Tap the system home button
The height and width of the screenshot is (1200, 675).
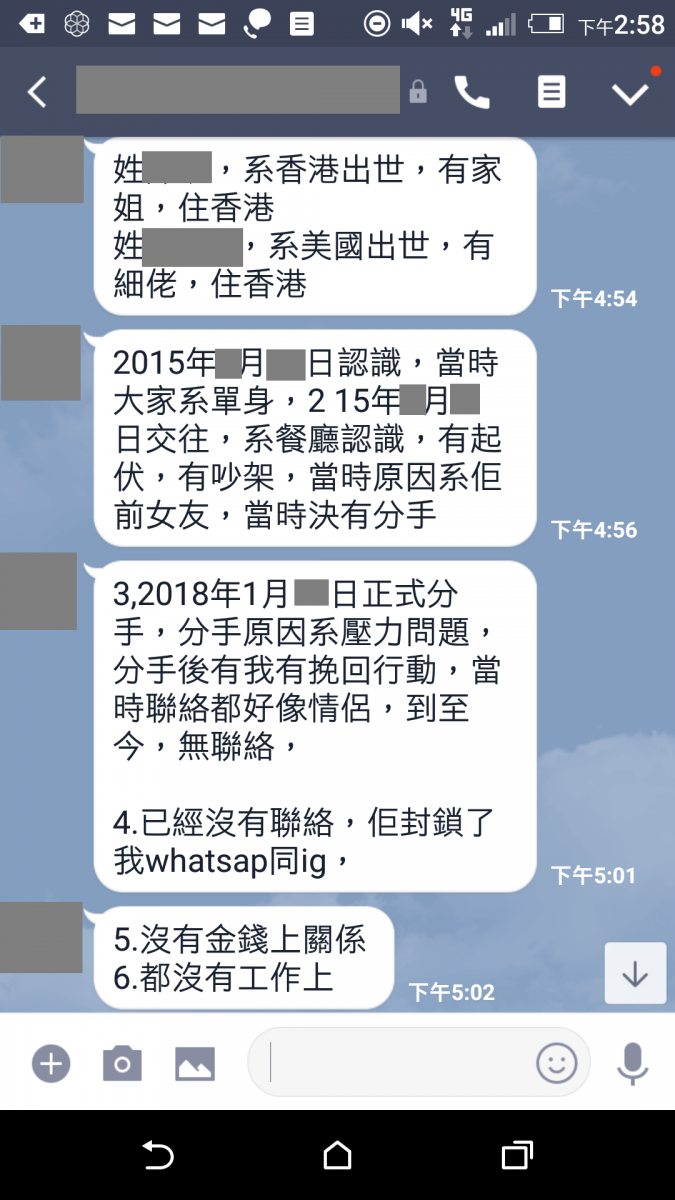[x=337, y=1156]
